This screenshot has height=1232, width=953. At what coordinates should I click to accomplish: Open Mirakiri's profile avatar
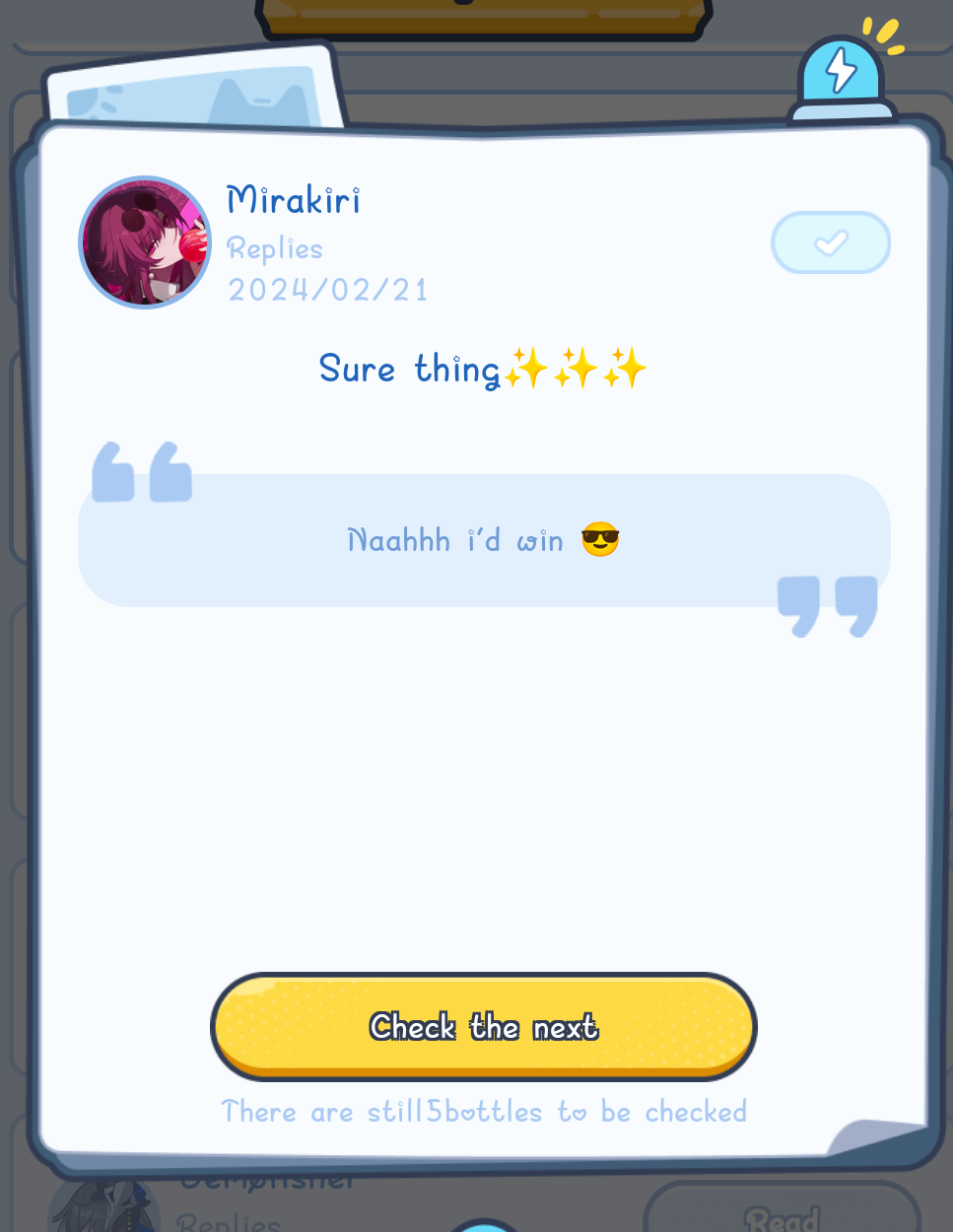coord(145,242)
